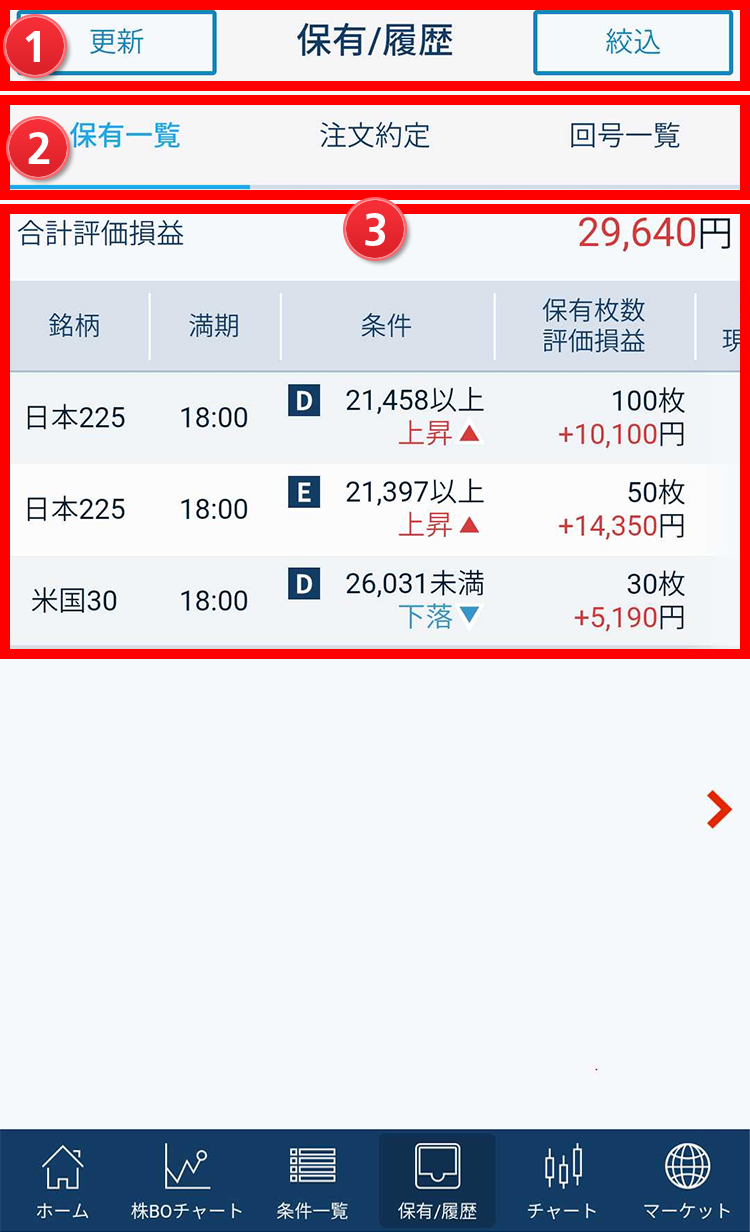
Task: Open the 日本225 position with 21,397以上
Action: [x=360, y=509]
